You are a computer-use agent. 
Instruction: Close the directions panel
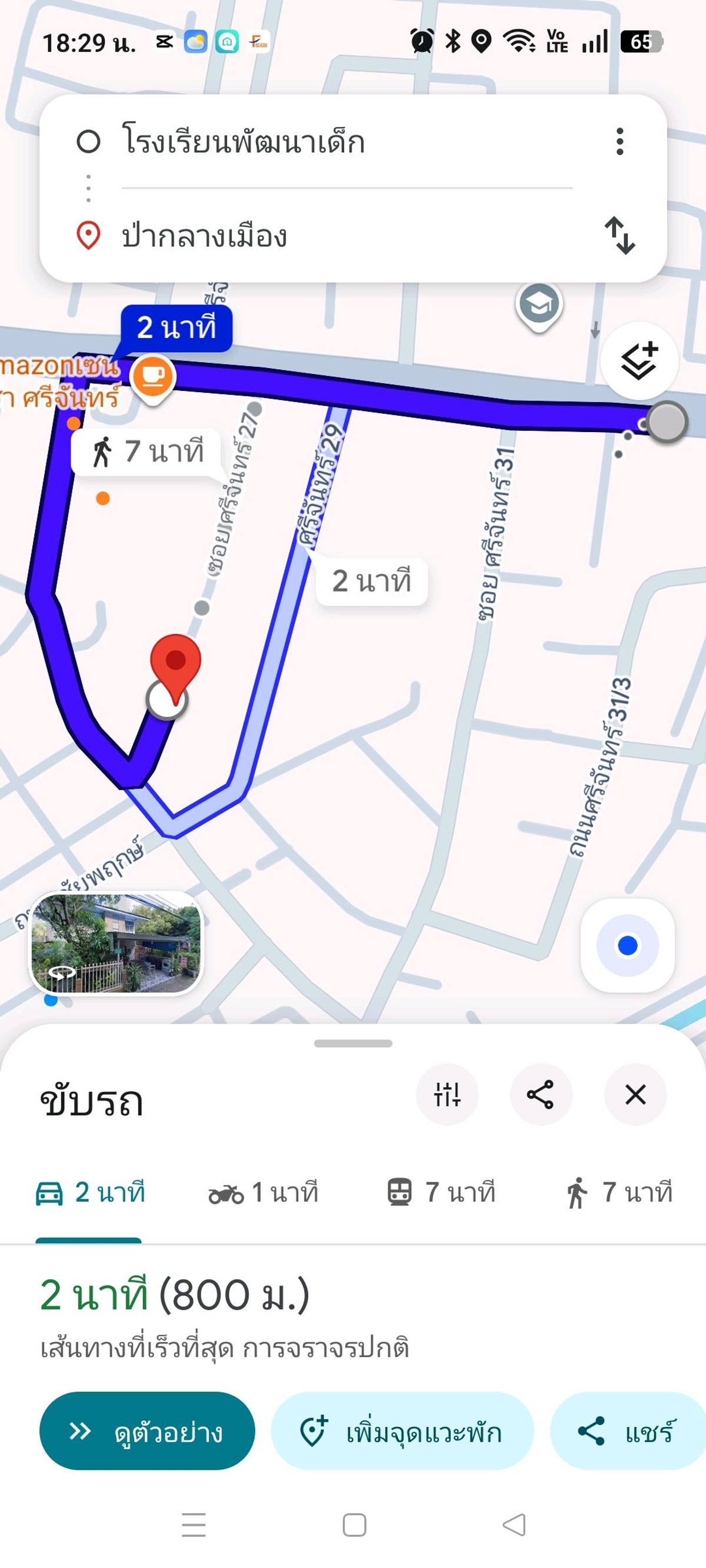click(635, 1095)
